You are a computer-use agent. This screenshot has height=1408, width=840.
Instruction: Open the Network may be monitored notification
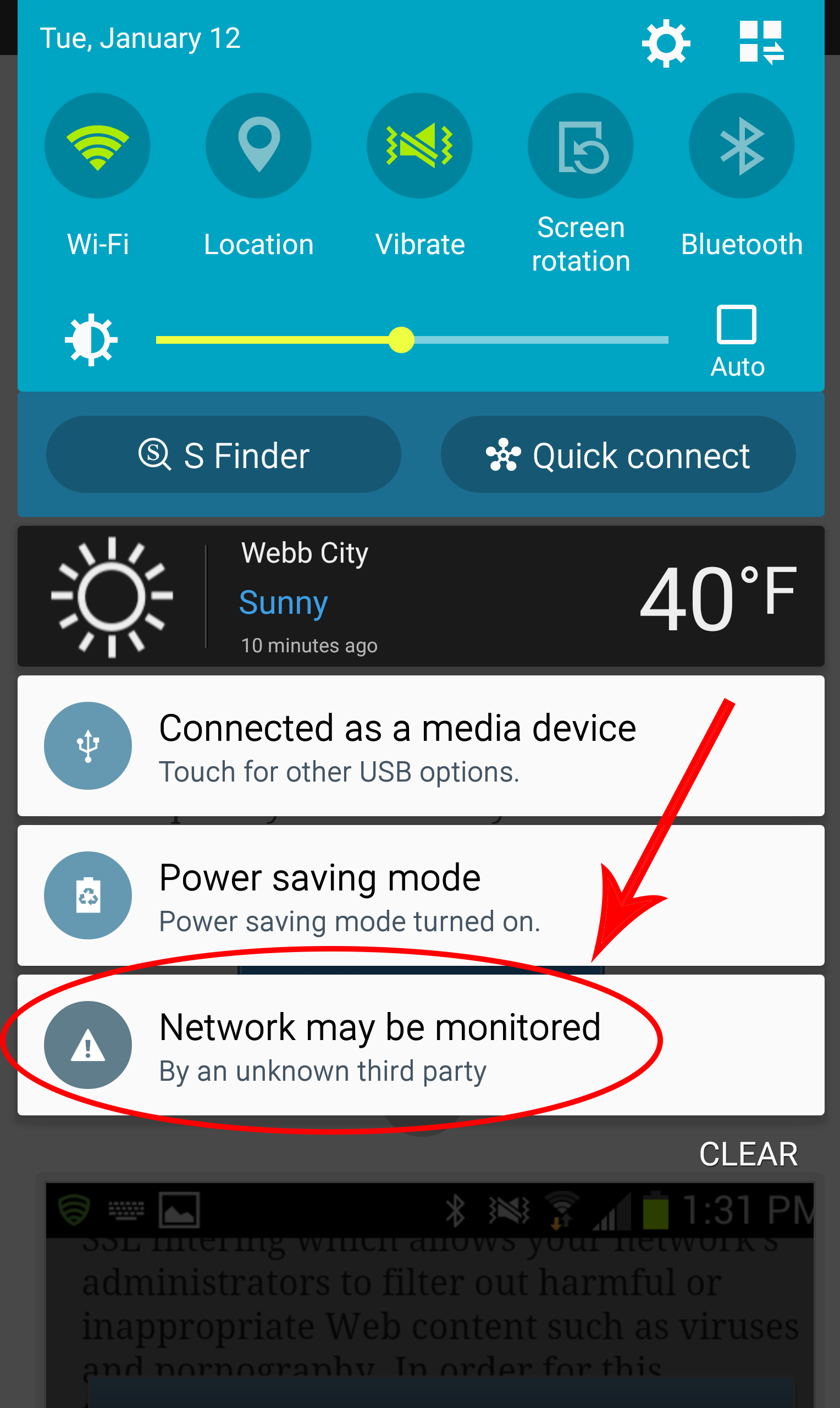tap(421, 1044)
